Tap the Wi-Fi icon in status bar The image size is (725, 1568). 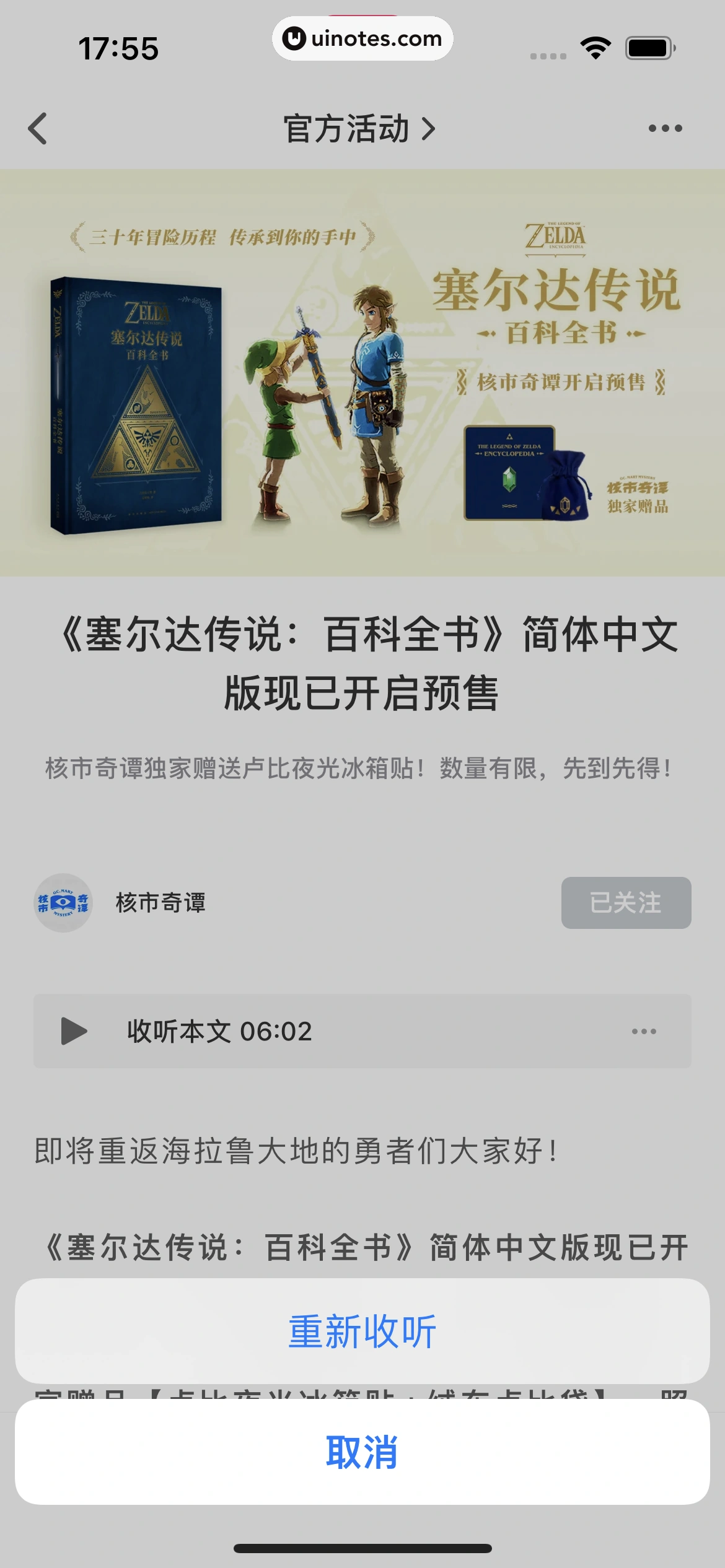pyautogui.click(x=595, y=45)
